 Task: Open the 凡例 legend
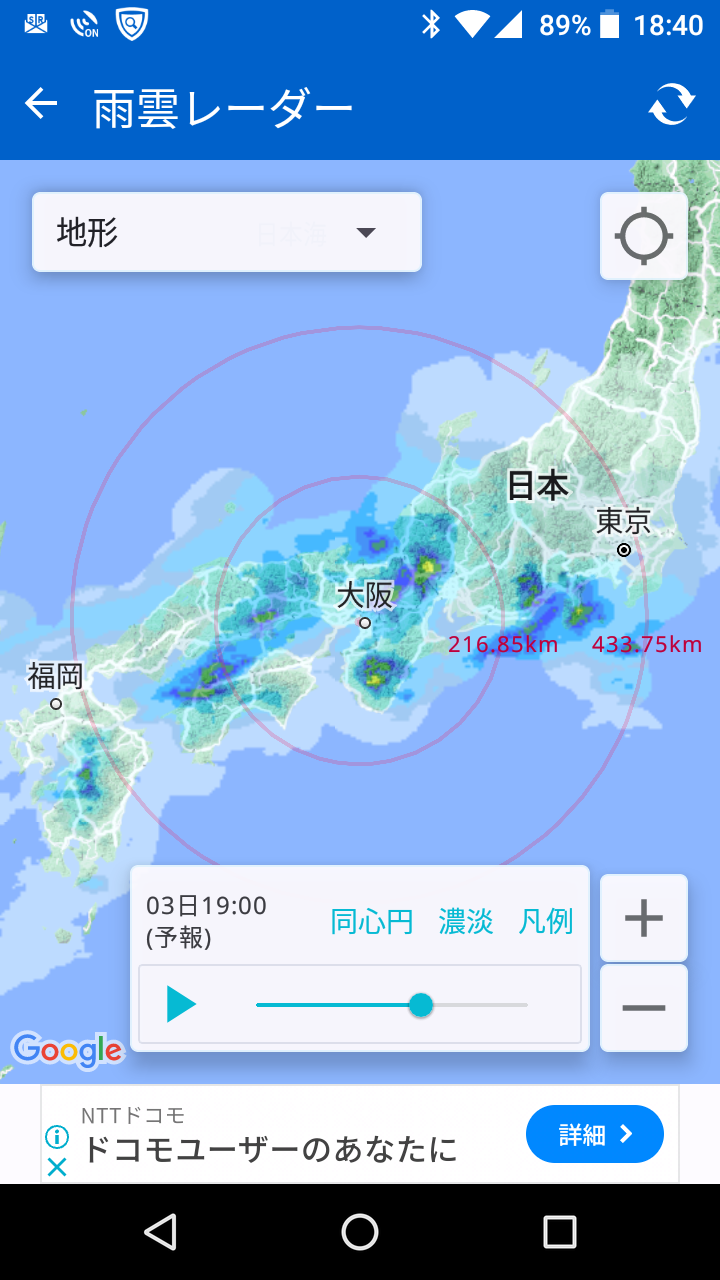click(x=546, y=921)
